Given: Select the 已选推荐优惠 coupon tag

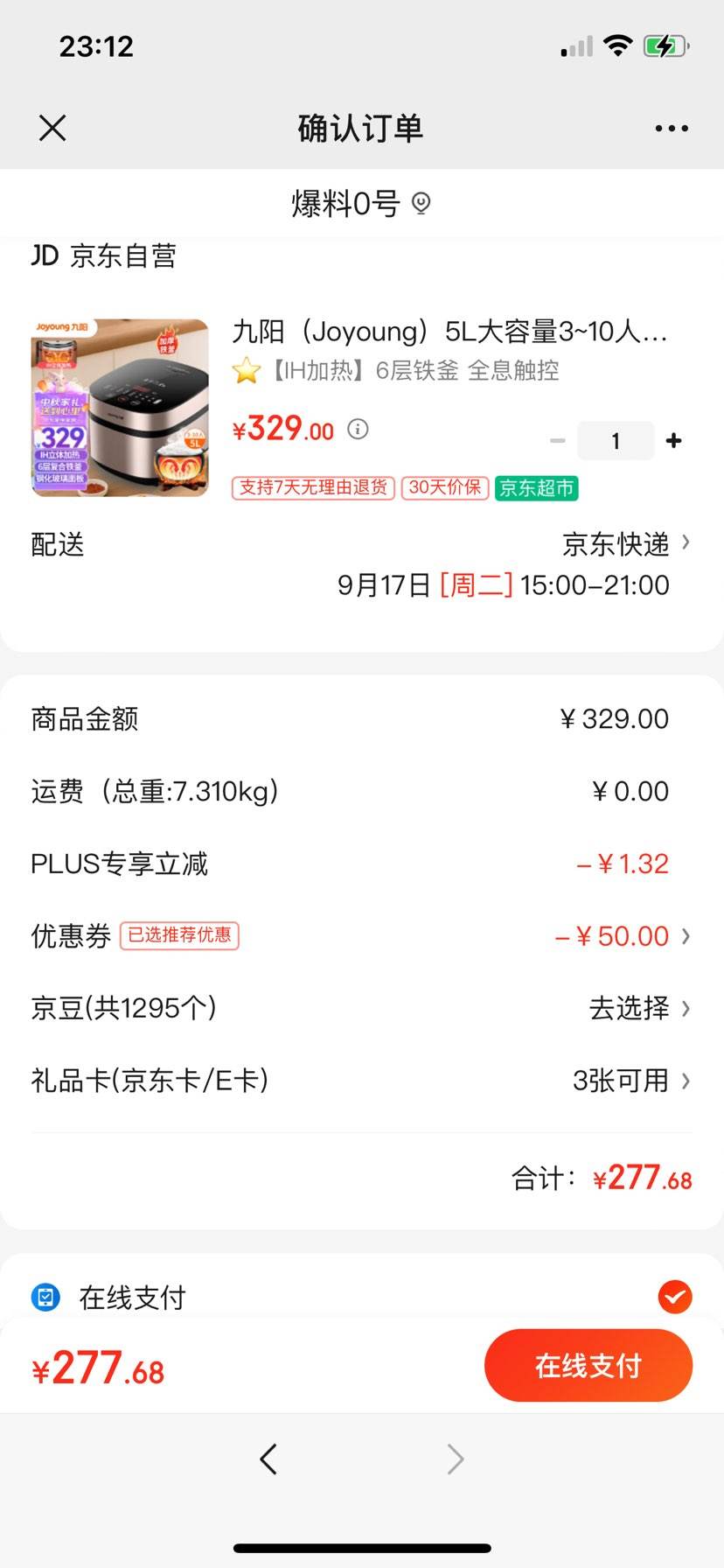Looking at the screenshot, I should tap(179, 935).
